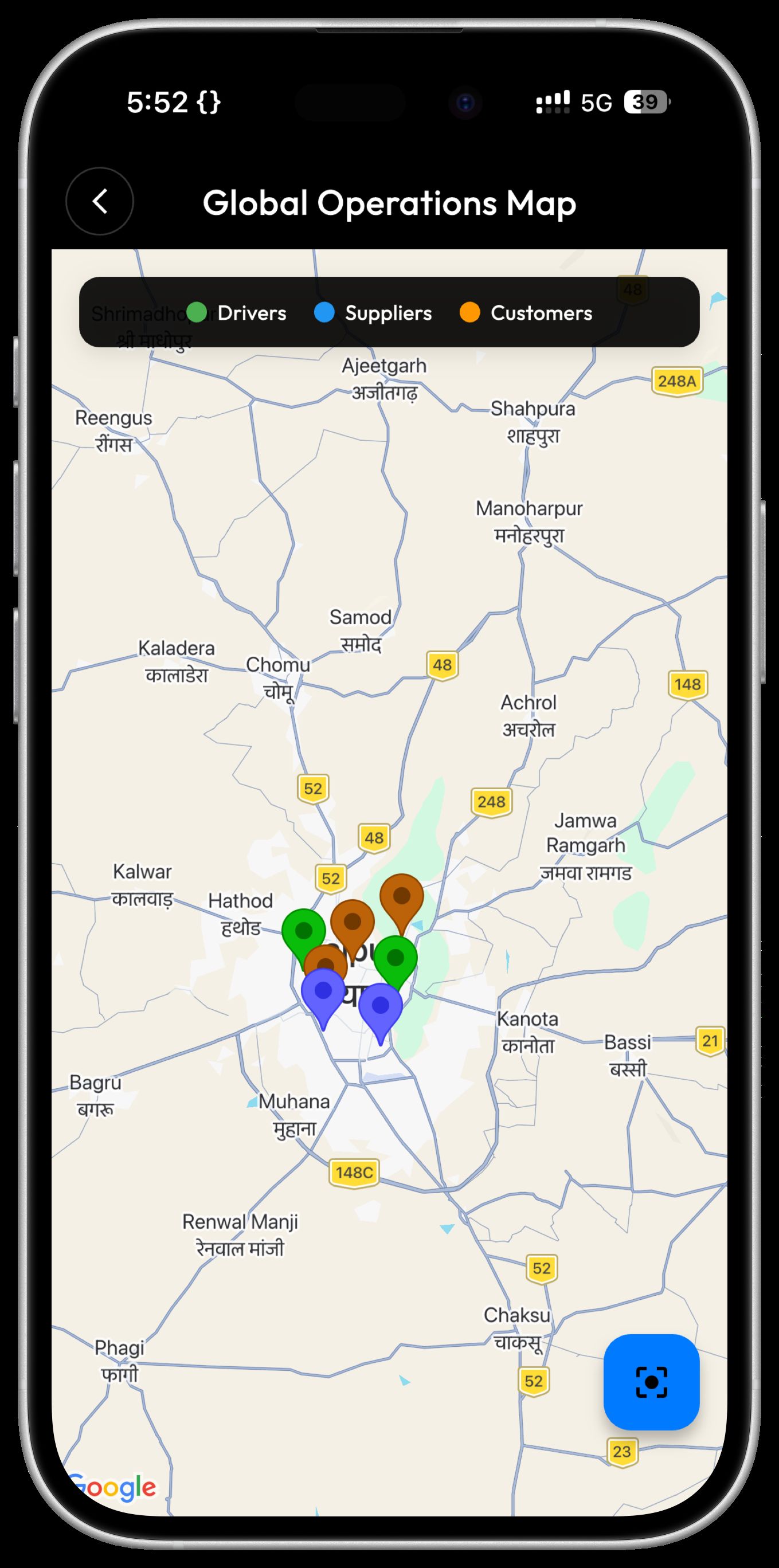This screenshot has height=1568, width=779.
Task: Tap the blue supplier pin closest to Kanota
Action: click(381, 1006)
